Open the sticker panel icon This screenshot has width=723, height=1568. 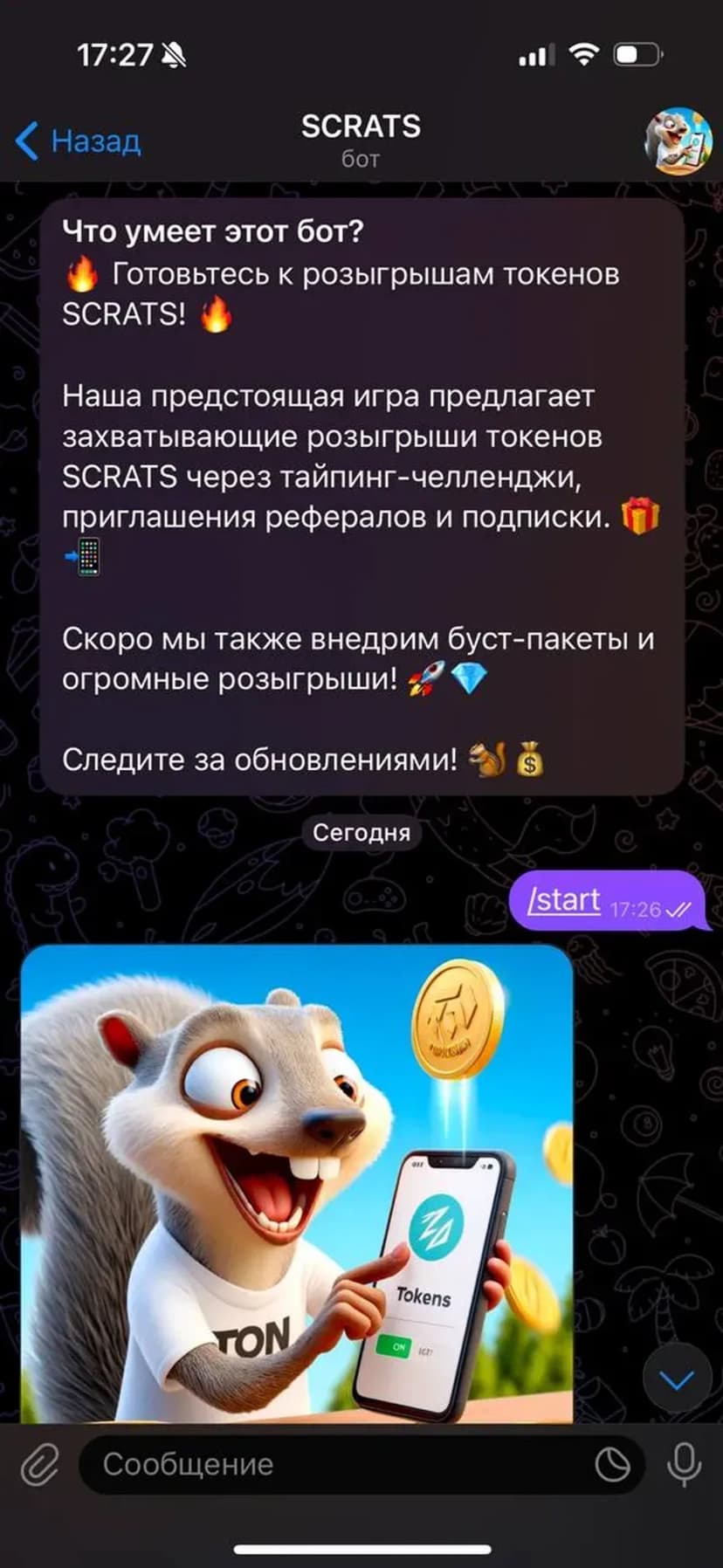pos(612,1464)
